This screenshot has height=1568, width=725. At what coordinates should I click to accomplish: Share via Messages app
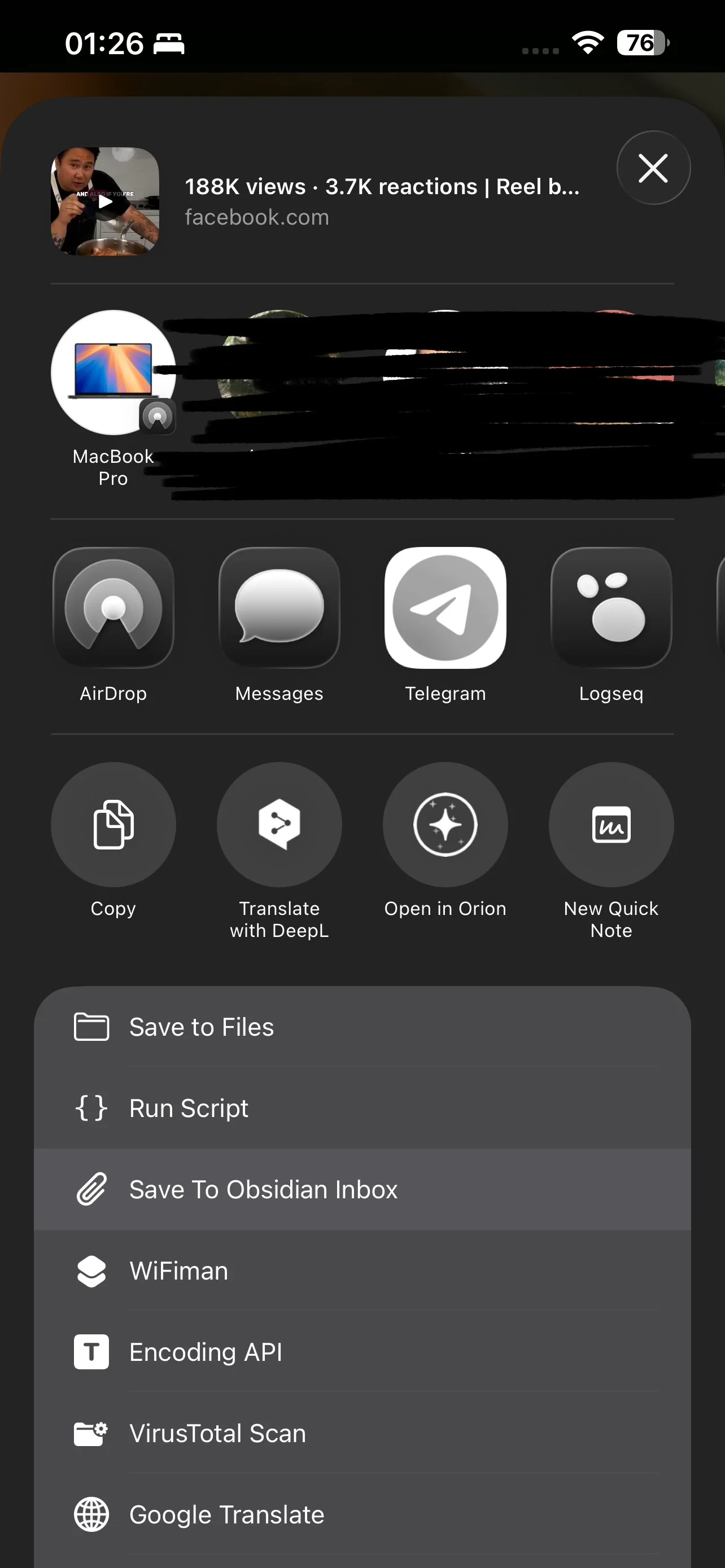pyautogui.click(x=279, y=607)
